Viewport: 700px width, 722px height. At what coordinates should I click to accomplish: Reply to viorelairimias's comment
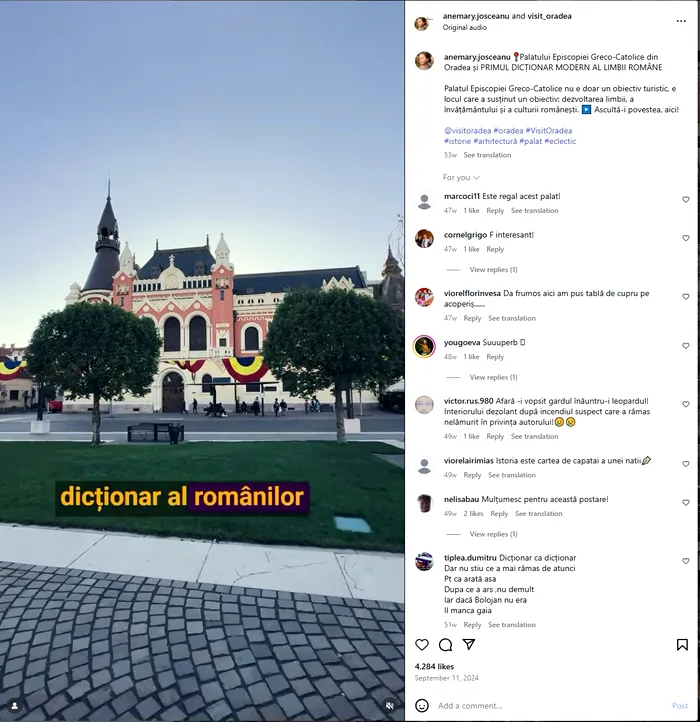point(472,475)
